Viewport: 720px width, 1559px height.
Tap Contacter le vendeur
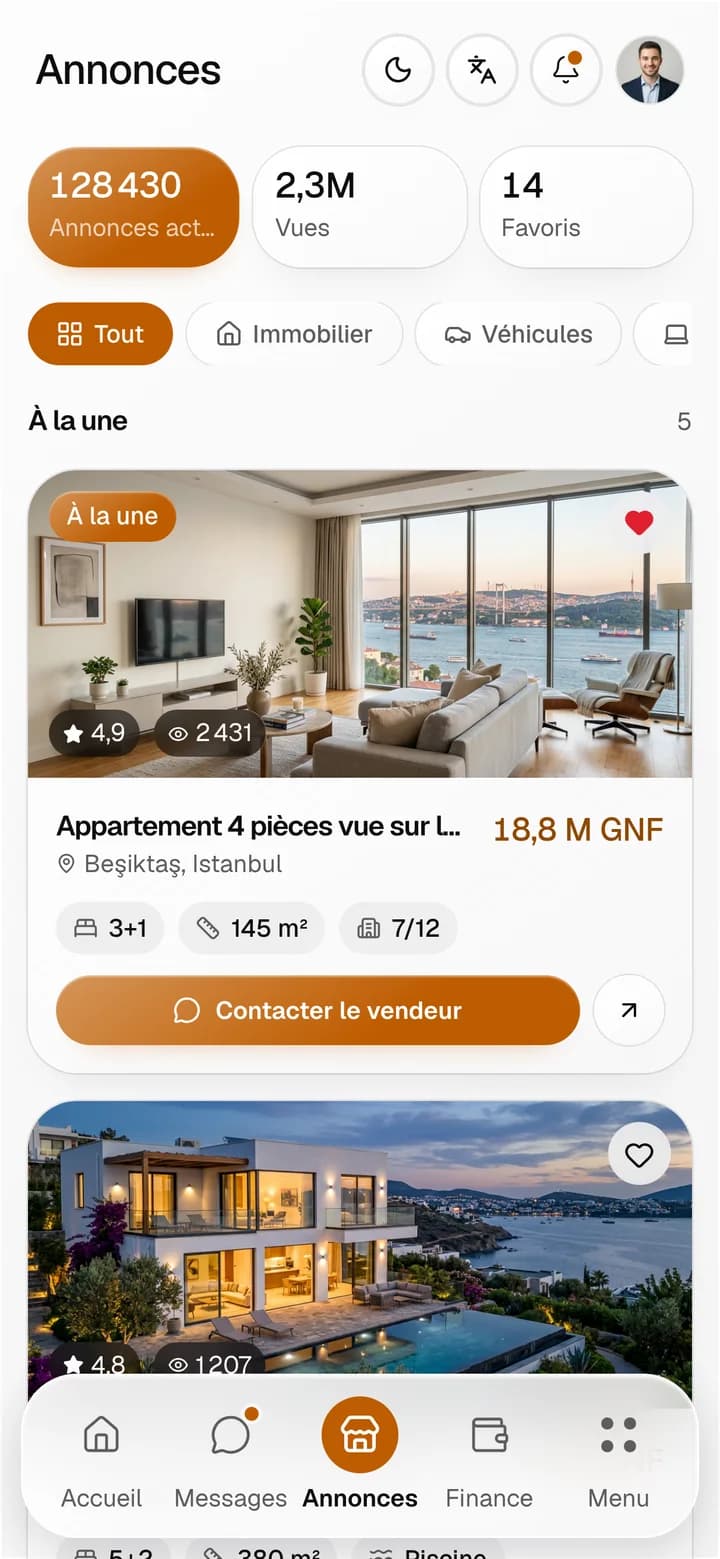tap(318, 1010)
